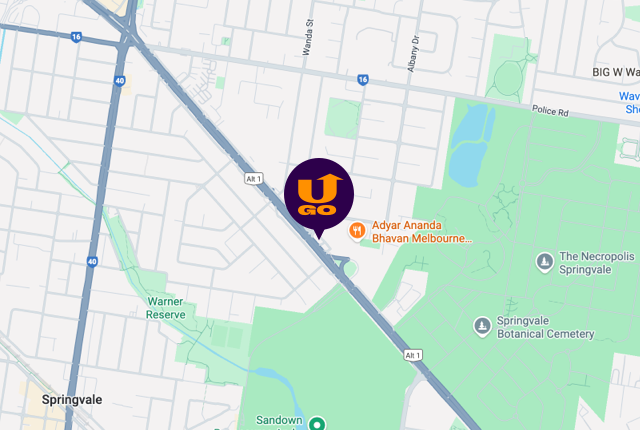Tap the Sandown place marker

[x=317, y=424]
